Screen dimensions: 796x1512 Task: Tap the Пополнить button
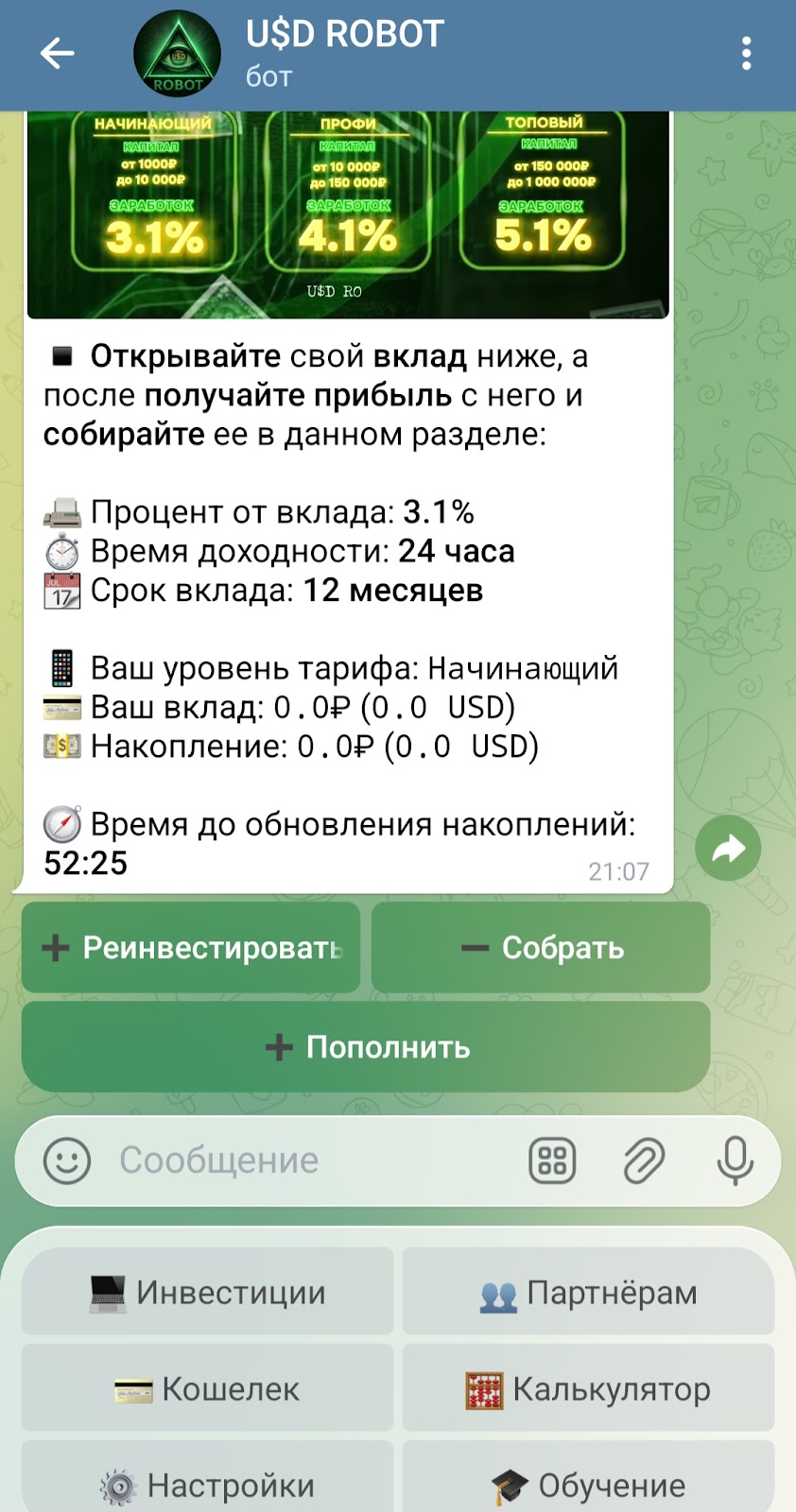pyautogui.click(x=366, y=1047)
